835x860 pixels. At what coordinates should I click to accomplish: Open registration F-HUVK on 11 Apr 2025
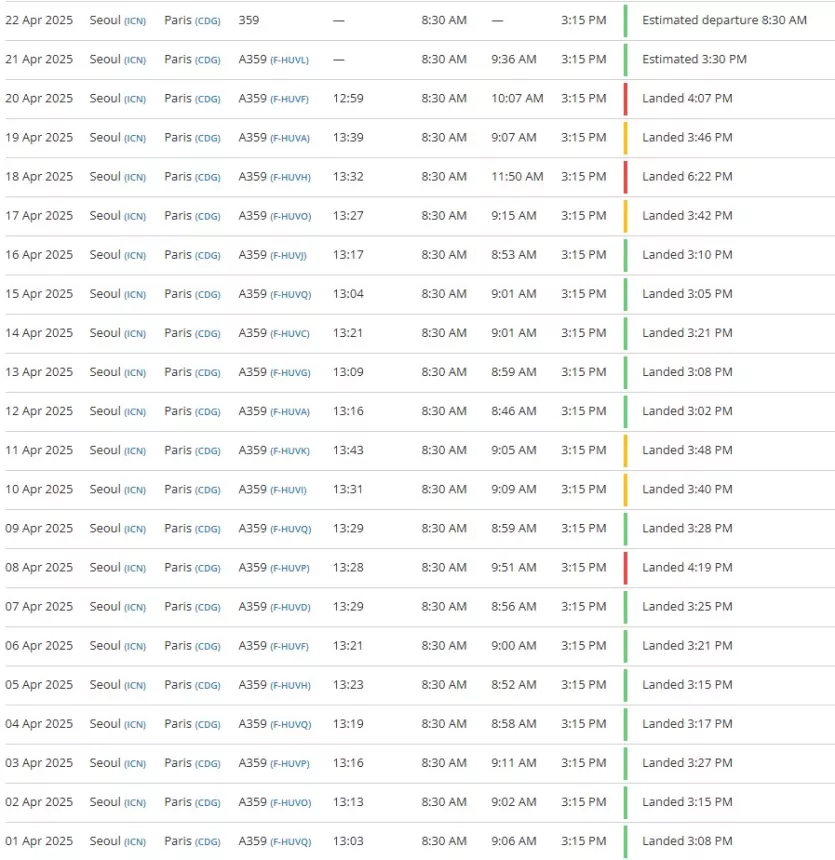click(289, 451)
